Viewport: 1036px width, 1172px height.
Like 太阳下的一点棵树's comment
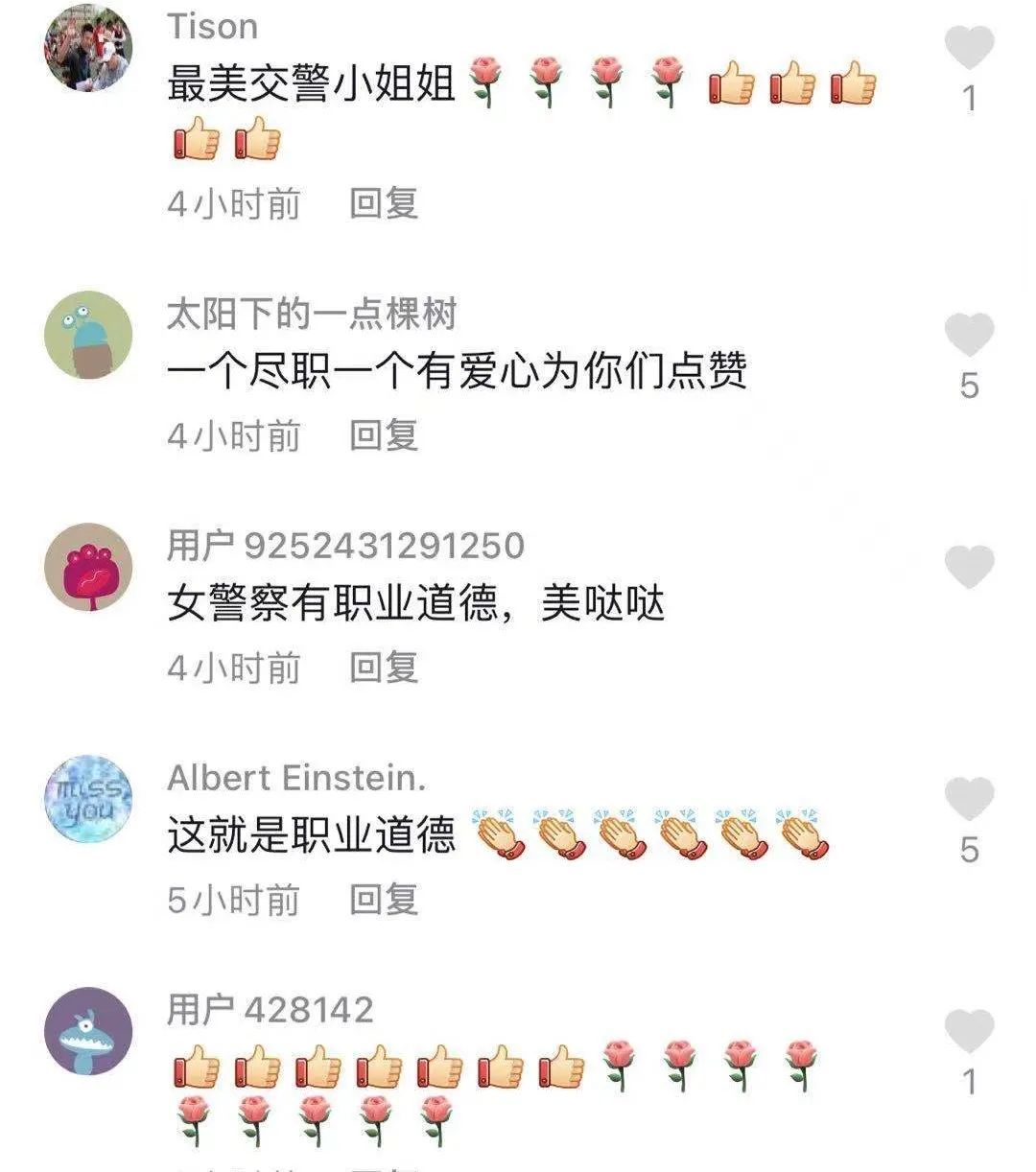[x=969, y=336]
